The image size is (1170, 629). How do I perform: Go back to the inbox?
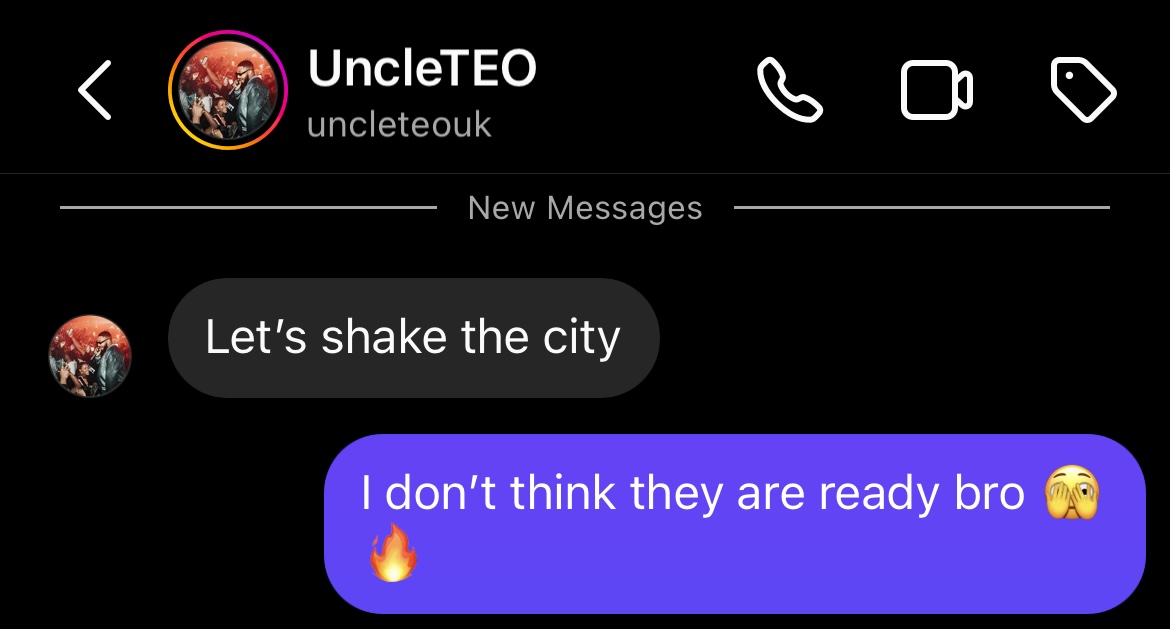pyautogui.click(x=95, y=90)
